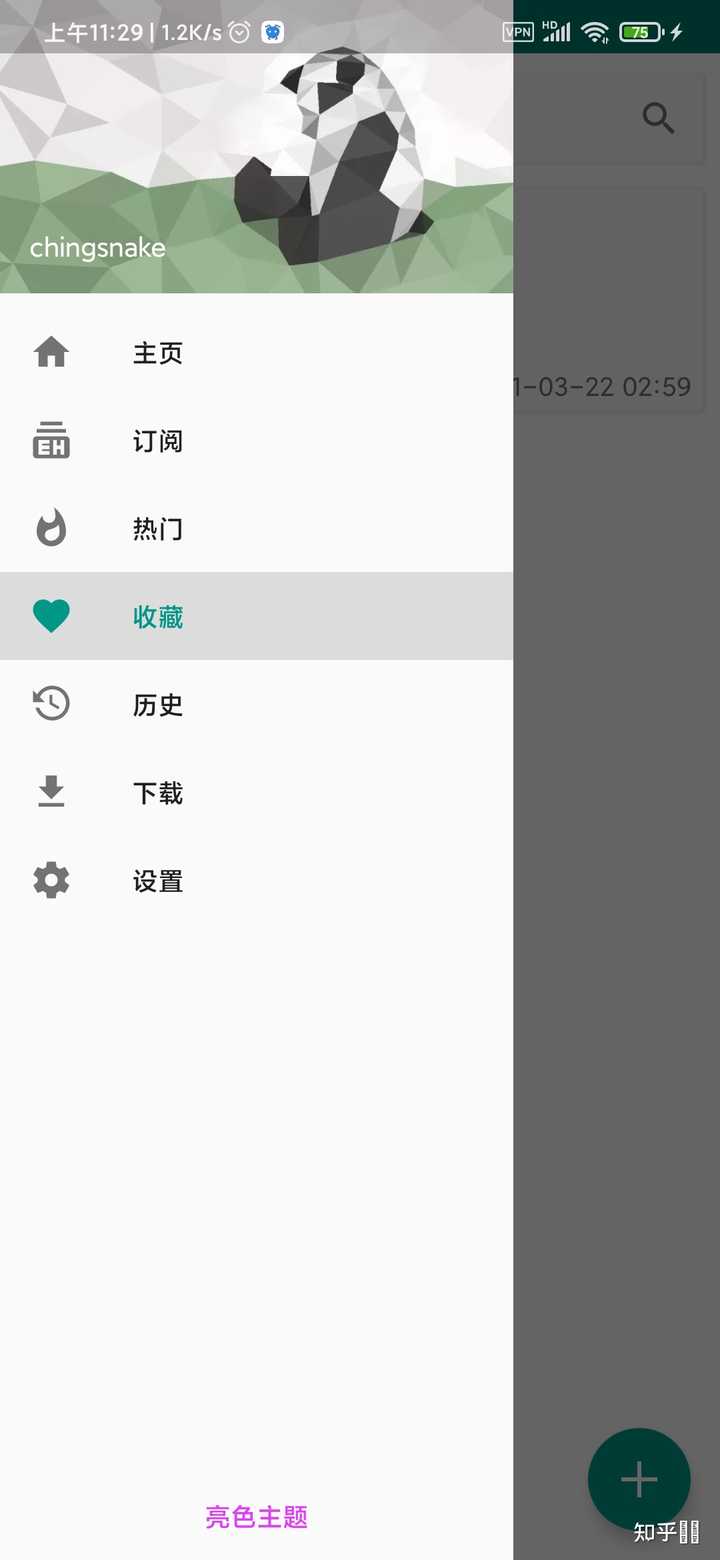Select the teal heart 收藏 icon
This screenshot has height=1560, width=720.
51,616
